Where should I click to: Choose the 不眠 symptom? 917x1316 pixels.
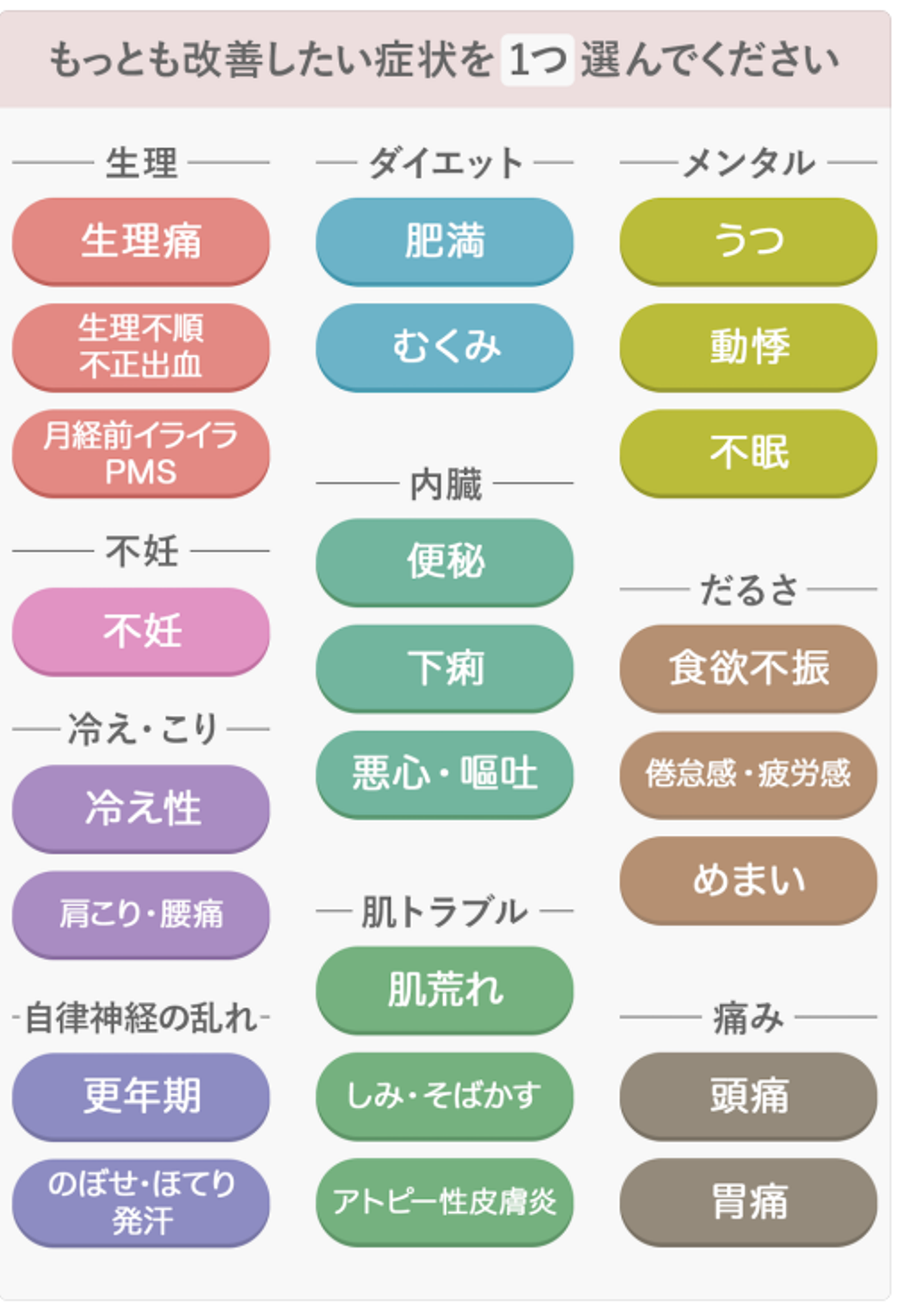coord(748,453)
